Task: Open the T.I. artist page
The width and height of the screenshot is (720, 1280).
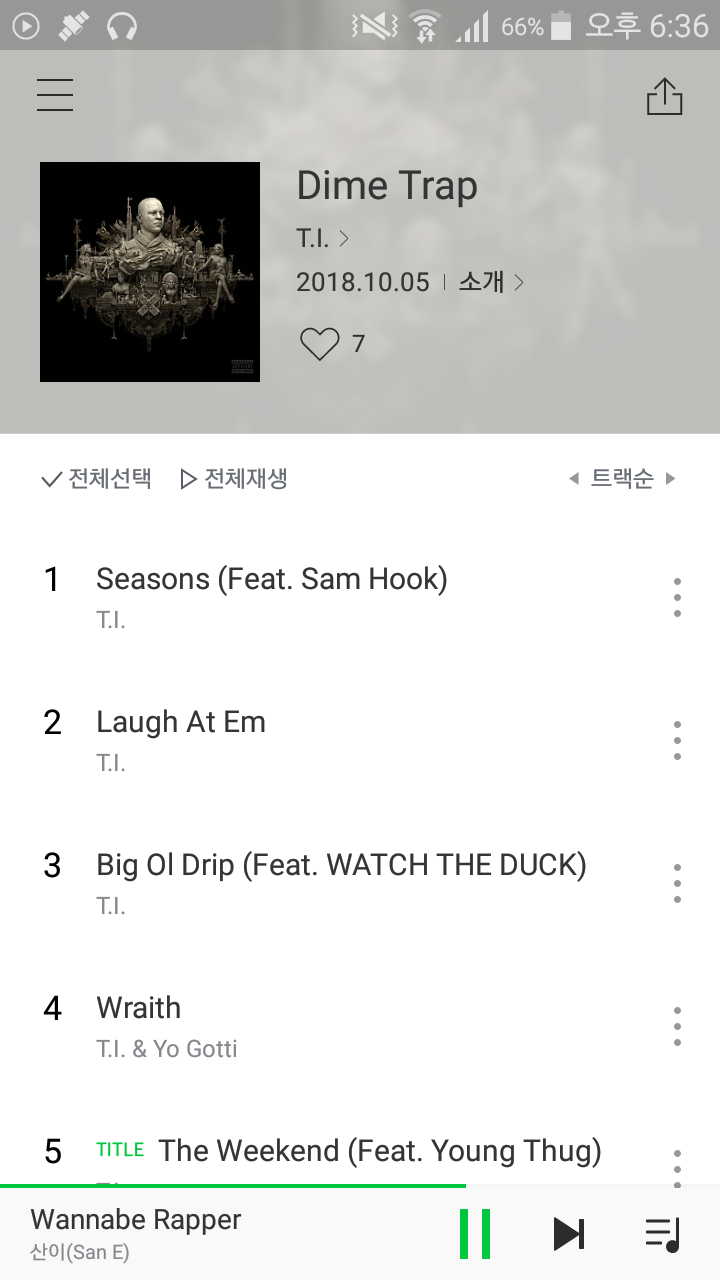Action: [x=322, y=238]
